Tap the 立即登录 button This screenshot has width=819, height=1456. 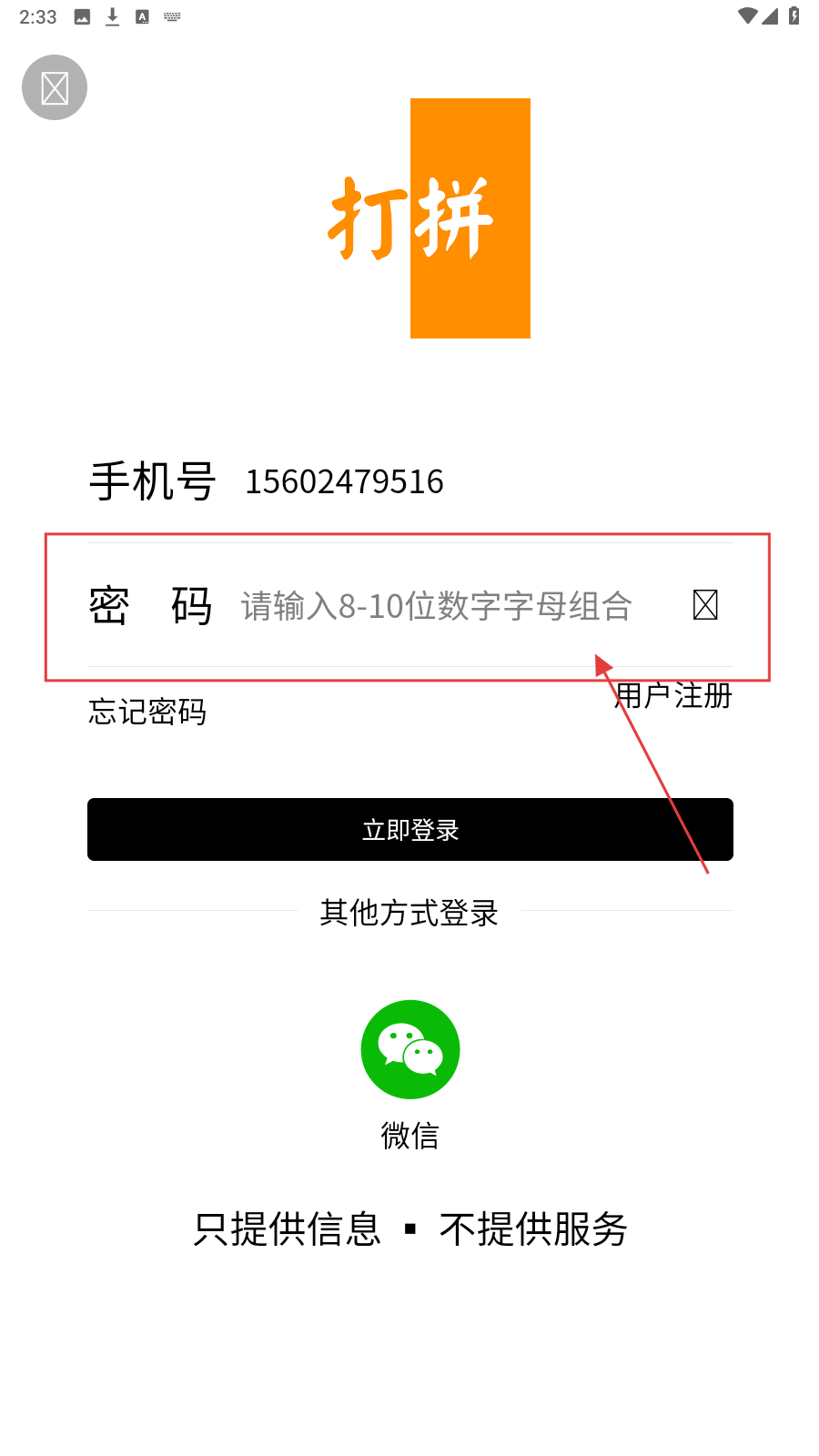click(410, 830)
